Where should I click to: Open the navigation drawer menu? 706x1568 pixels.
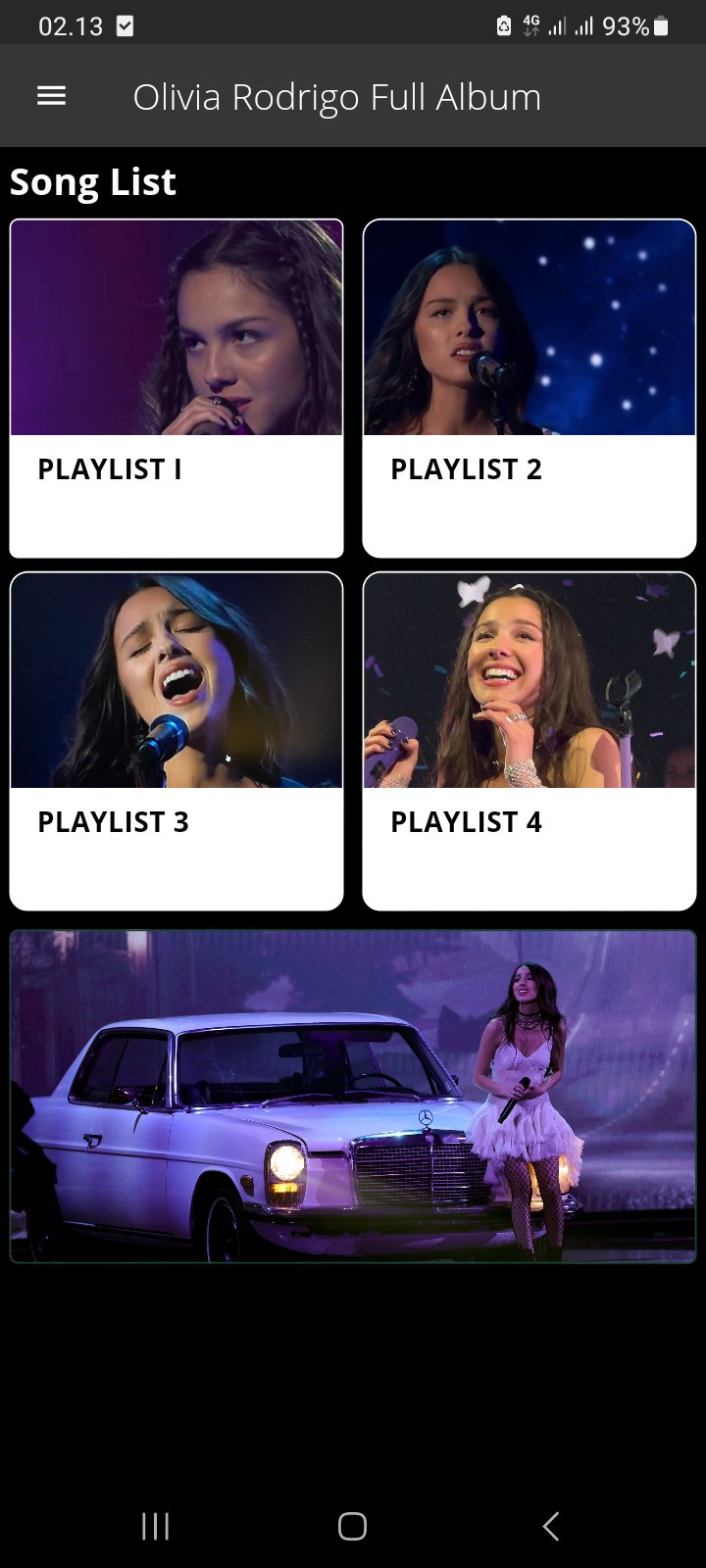click(x=51, y=95)
